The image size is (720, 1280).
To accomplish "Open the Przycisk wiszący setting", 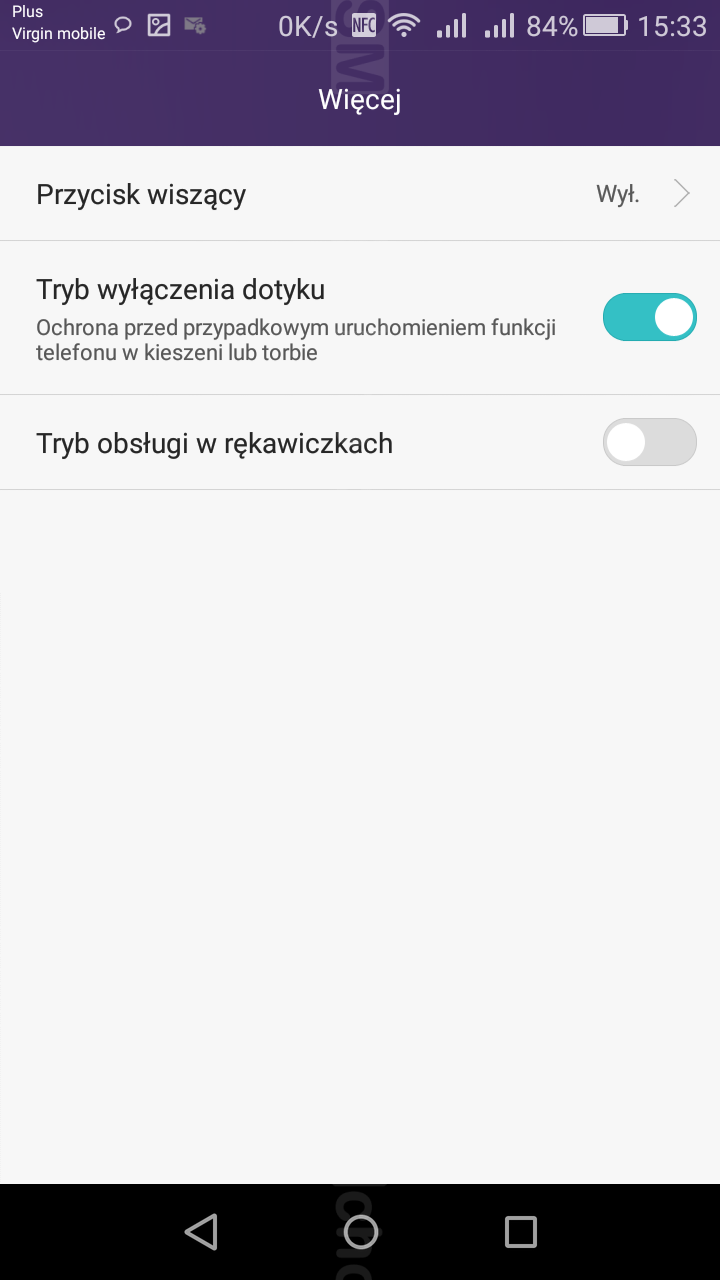I will tap(360, 194).
